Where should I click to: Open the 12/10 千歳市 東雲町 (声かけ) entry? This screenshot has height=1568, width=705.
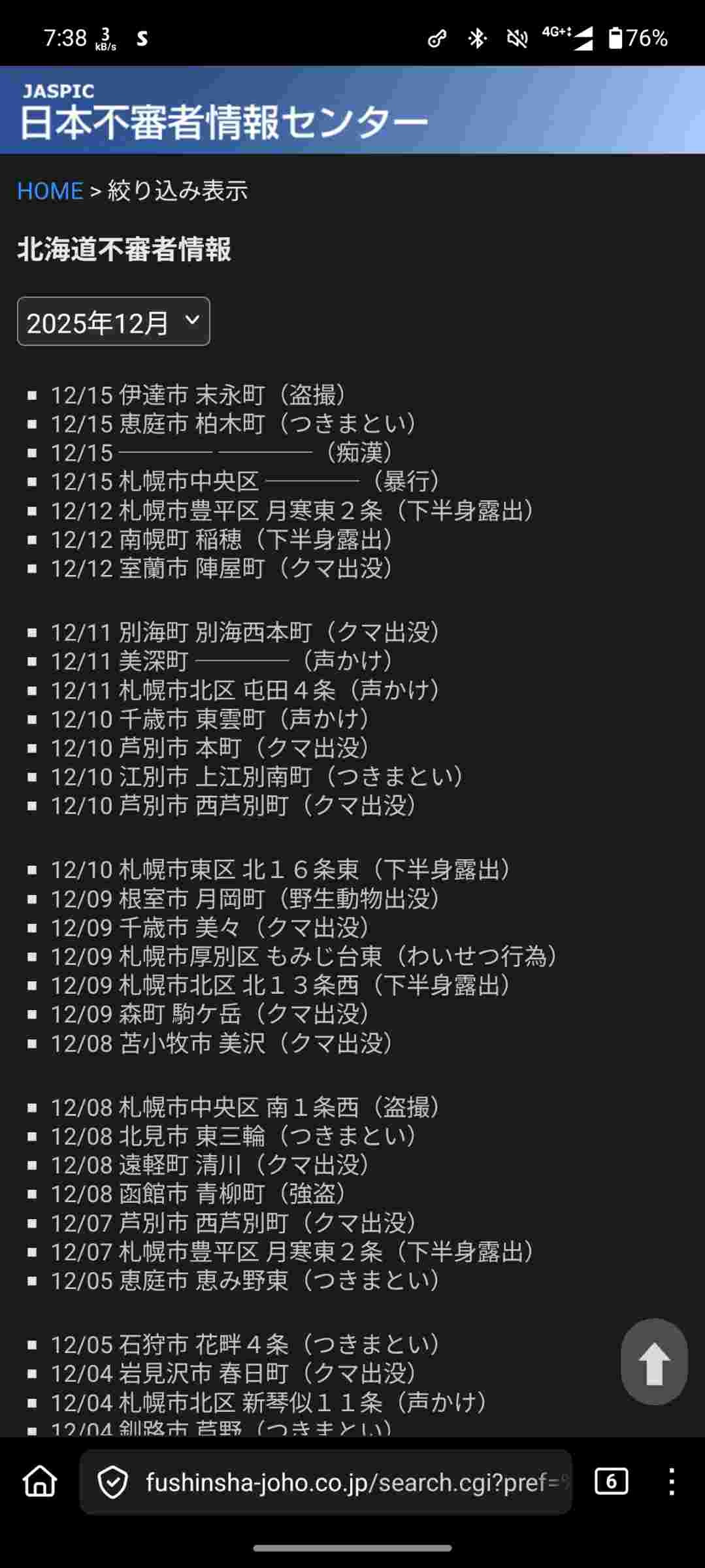point(210,719)
